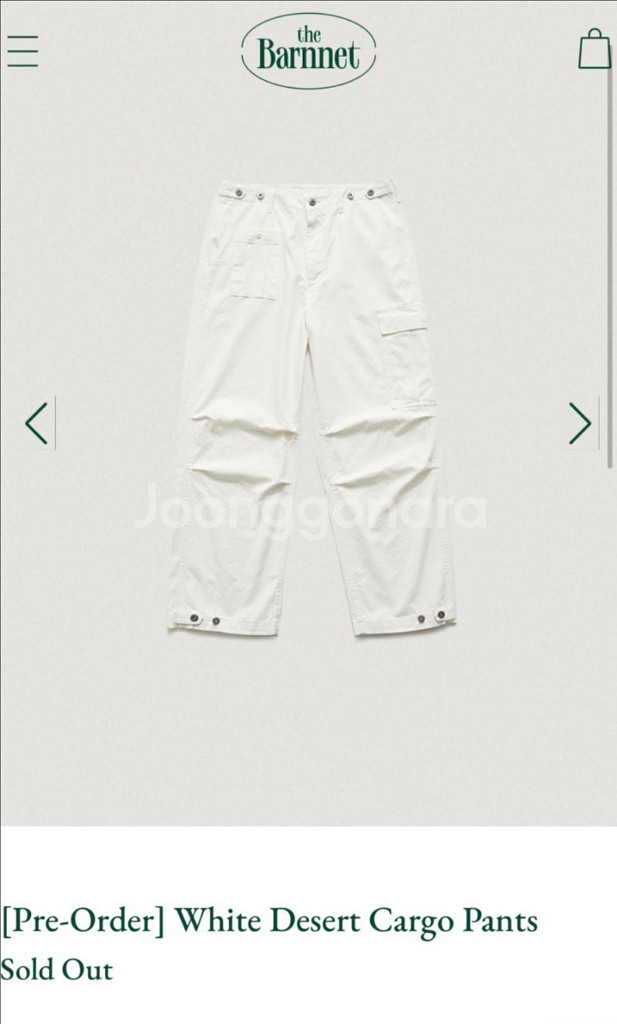This screenshot has width=617, height=1024.
Task: Show the previous product image
Action: [37, 423]
